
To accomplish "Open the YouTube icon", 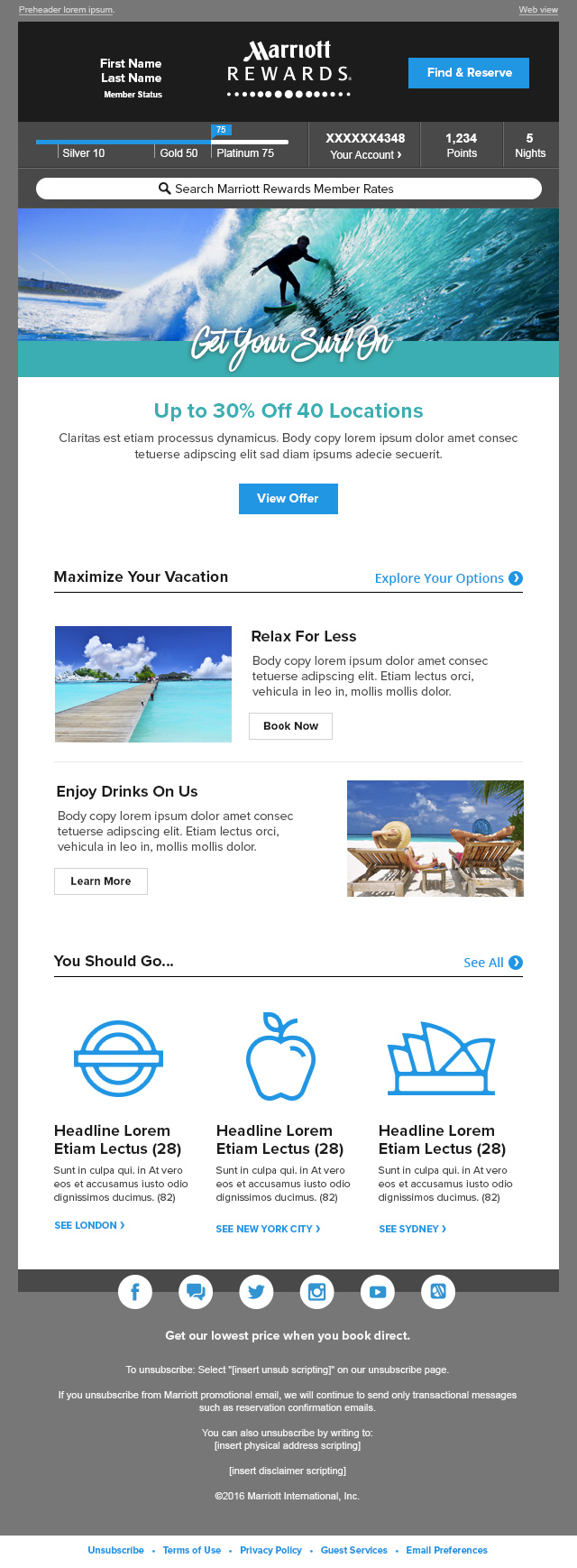I will (377, 1292).
